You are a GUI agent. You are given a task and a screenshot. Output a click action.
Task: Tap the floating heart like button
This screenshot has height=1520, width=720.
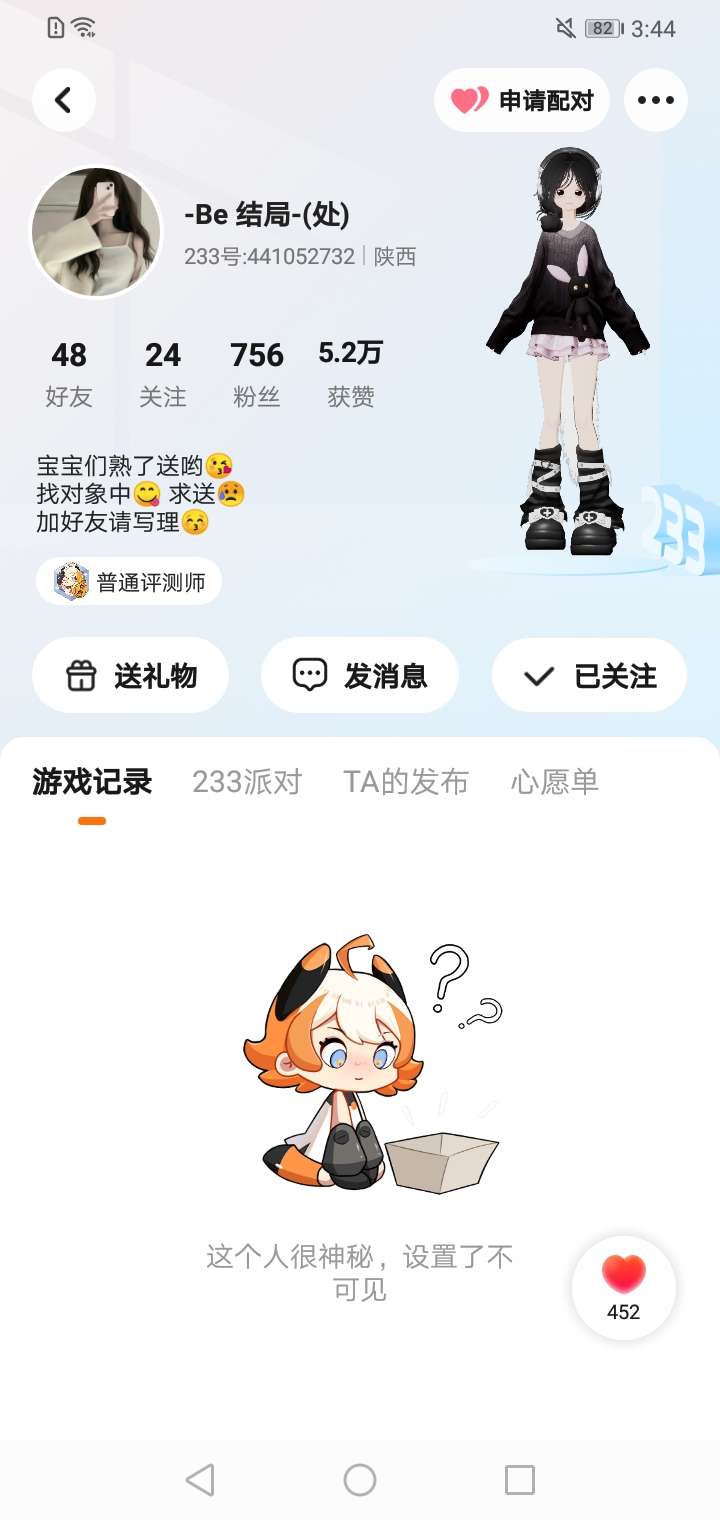(x=624, y=1288)
